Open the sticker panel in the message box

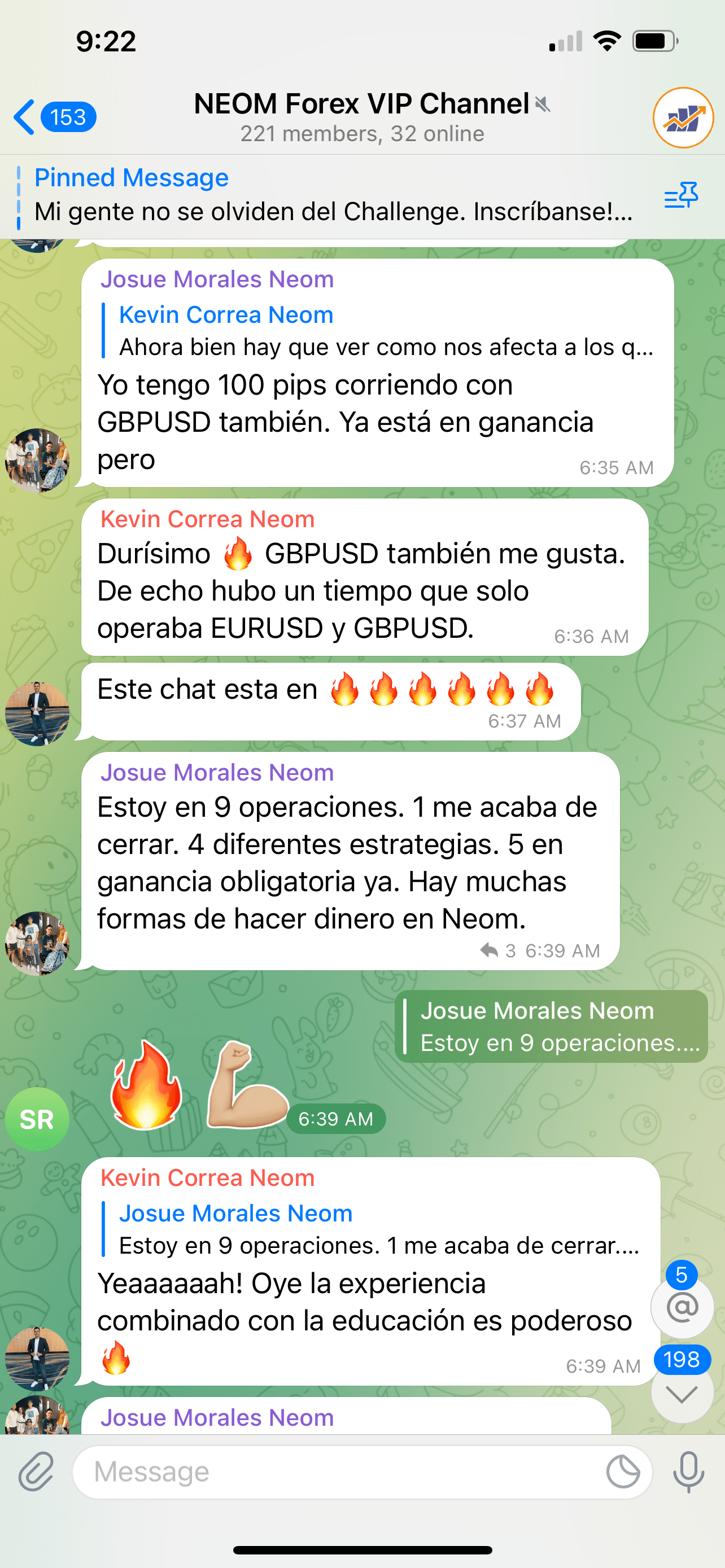tap(623, 1472)
